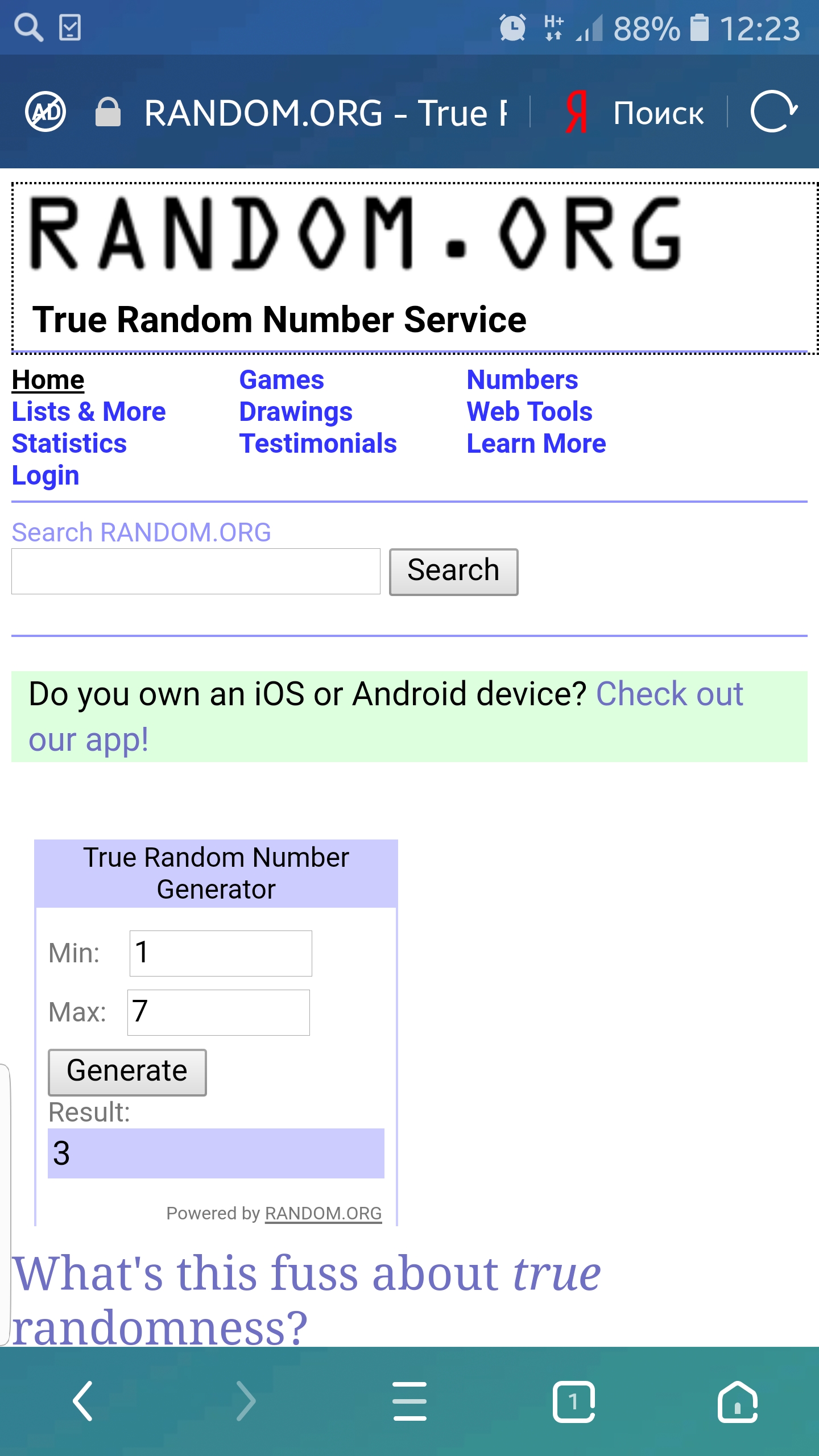
Task: Edit the Min value field
Action: click(221, 953)
